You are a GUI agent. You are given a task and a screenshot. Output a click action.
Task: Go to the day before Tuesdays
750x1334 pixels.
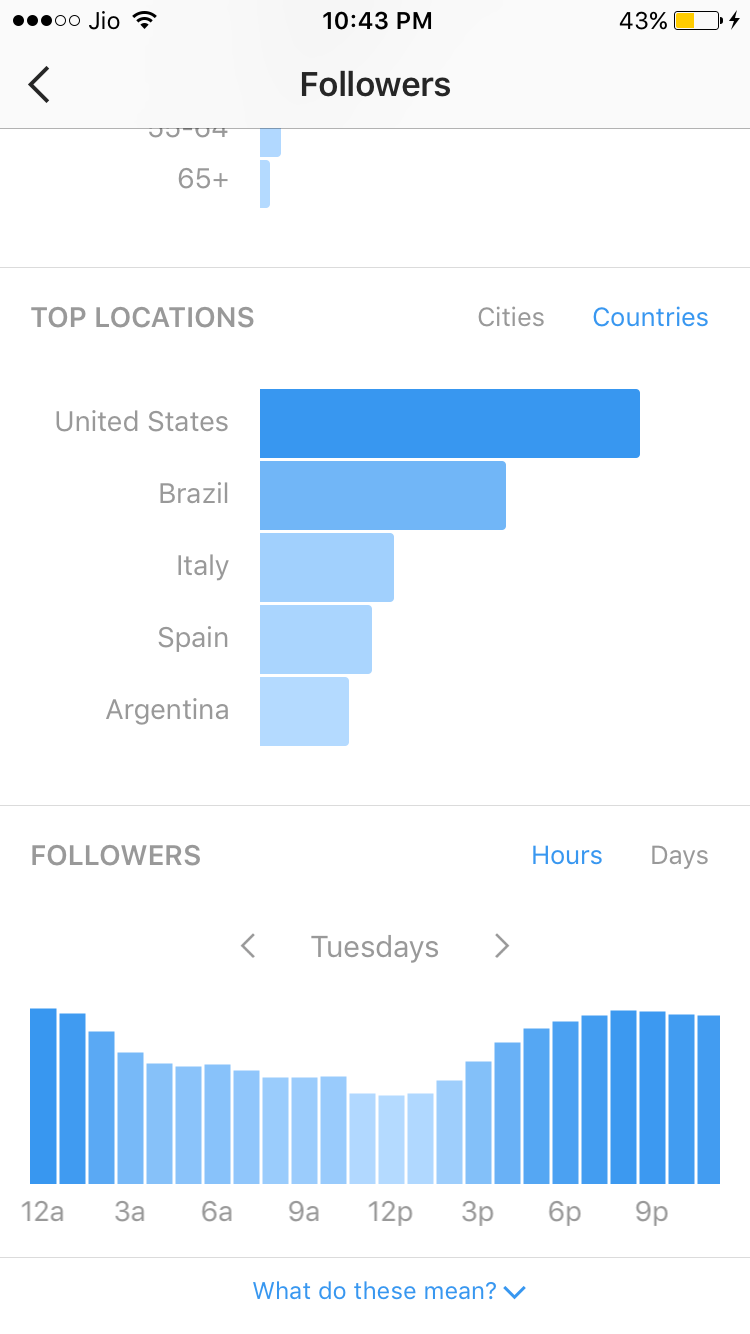pyautogui.click(x=249, y=945)
